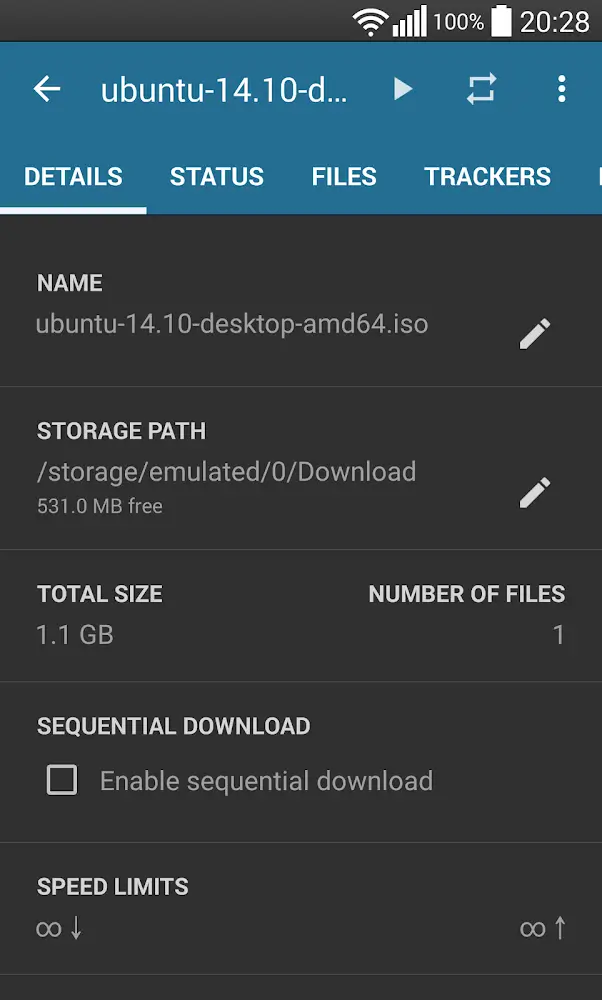Switch to the Files tab
Viewport: 602px width, 1000px height.
coord(344,177)
